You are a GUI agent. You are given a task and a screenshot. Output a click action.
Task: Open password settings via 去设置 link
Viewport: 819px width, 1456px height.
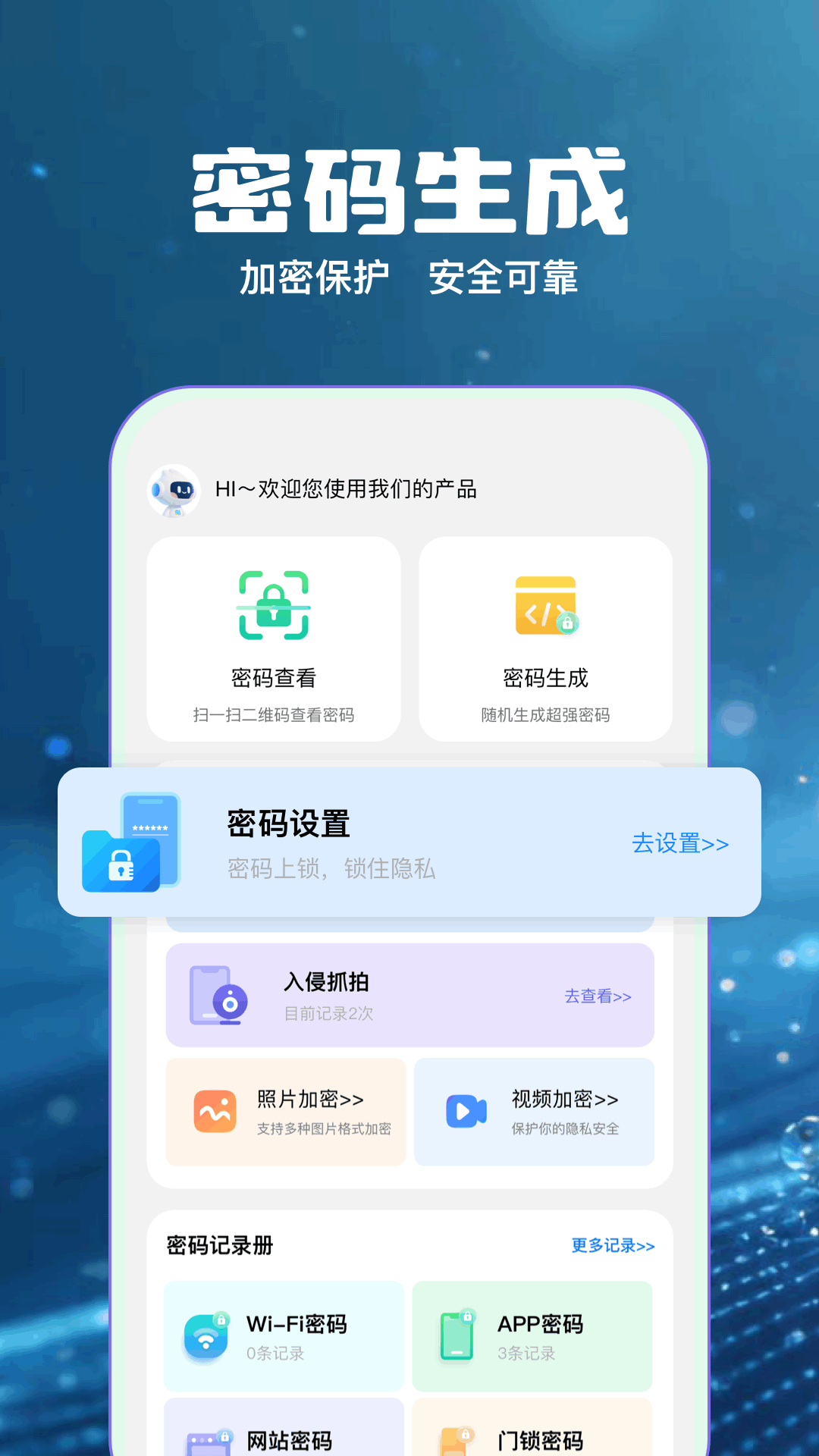point(679,844)
